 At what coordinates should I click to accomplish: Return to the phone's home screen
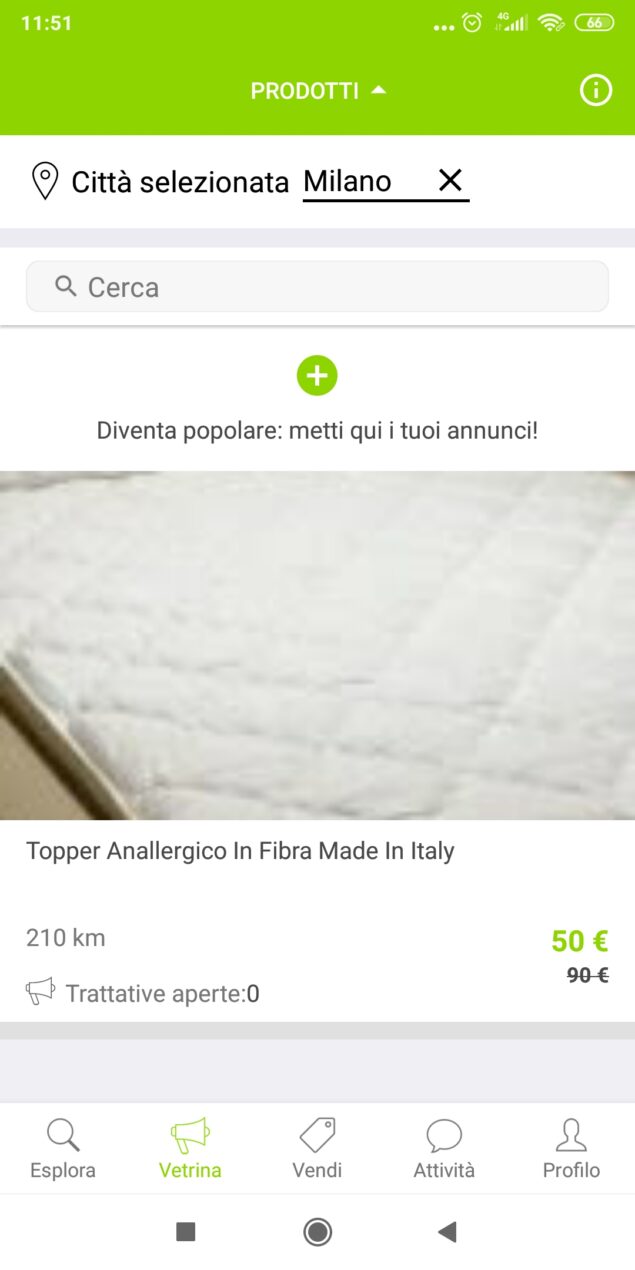[317, 1232]
